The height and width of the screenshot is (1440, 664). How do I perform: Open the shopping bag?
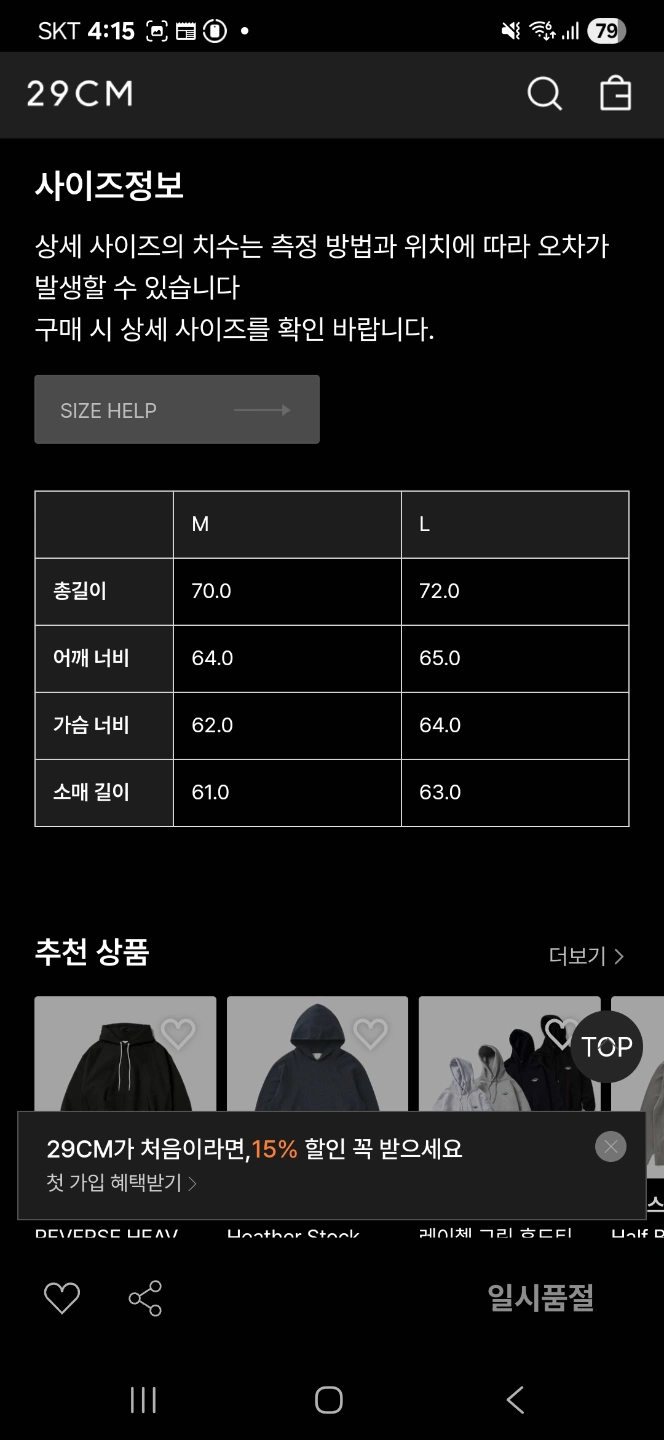pos(615,94)
